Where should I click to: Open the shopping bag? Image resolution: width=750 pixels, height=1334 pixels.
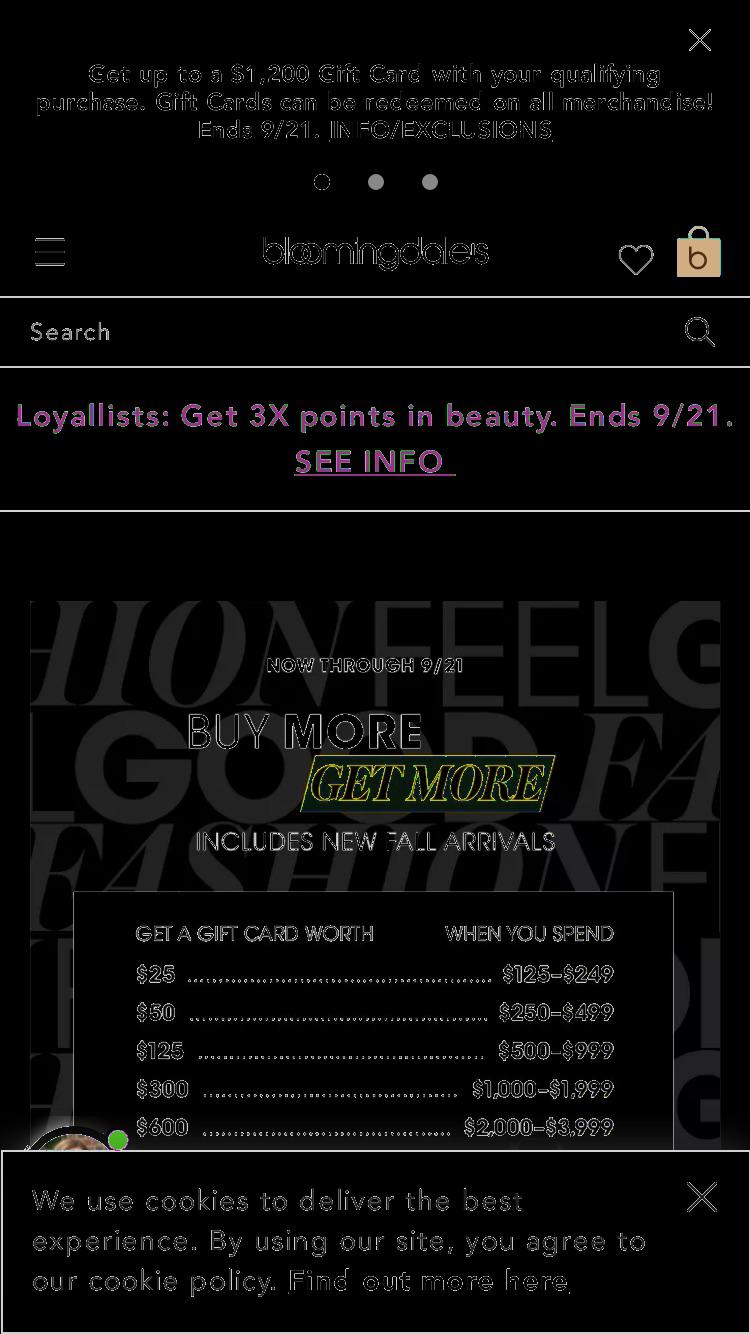698,252
